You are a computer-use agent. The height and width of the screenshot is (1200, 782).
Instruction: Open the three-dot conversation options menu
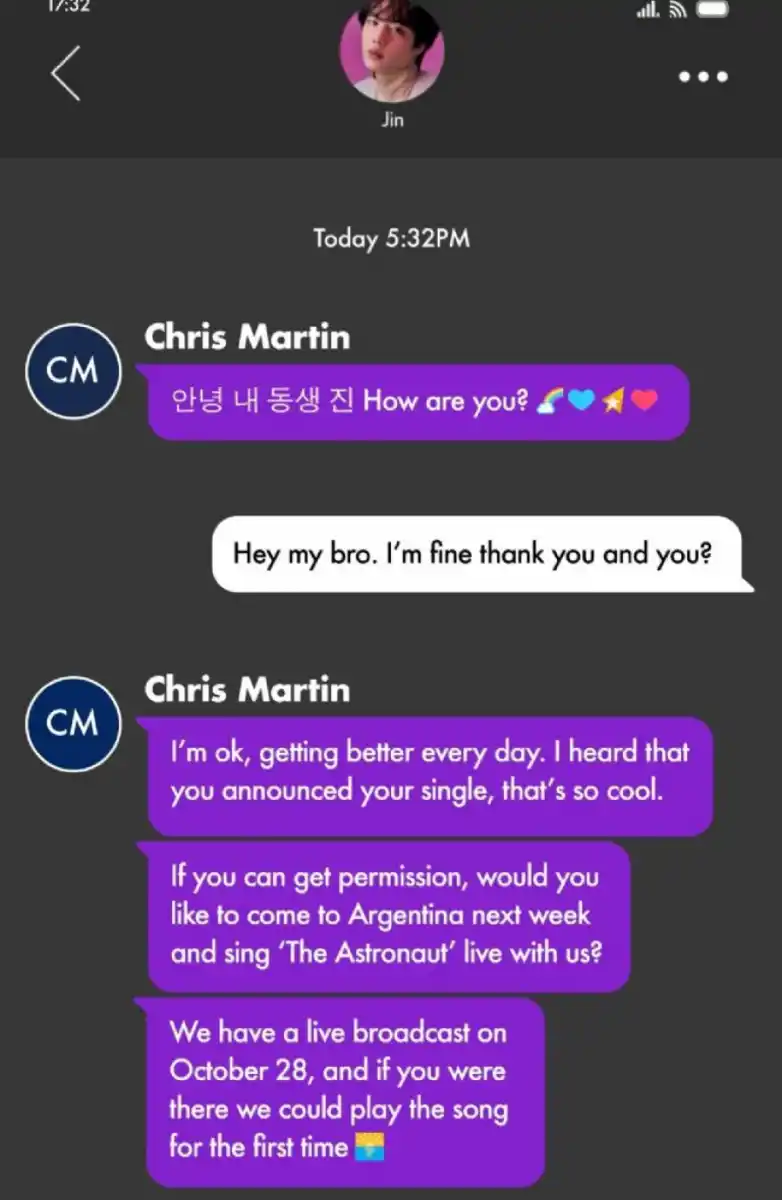(x=703, y=76)
